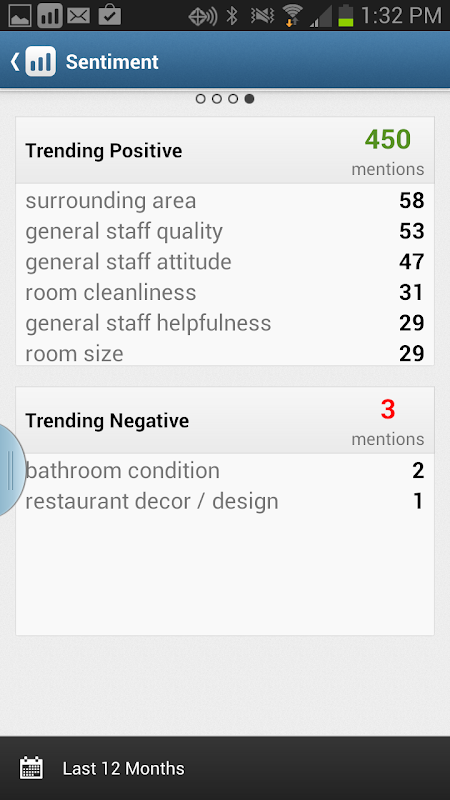Open the room size row
Screen dimensions: 450x800
click(225, 353)
